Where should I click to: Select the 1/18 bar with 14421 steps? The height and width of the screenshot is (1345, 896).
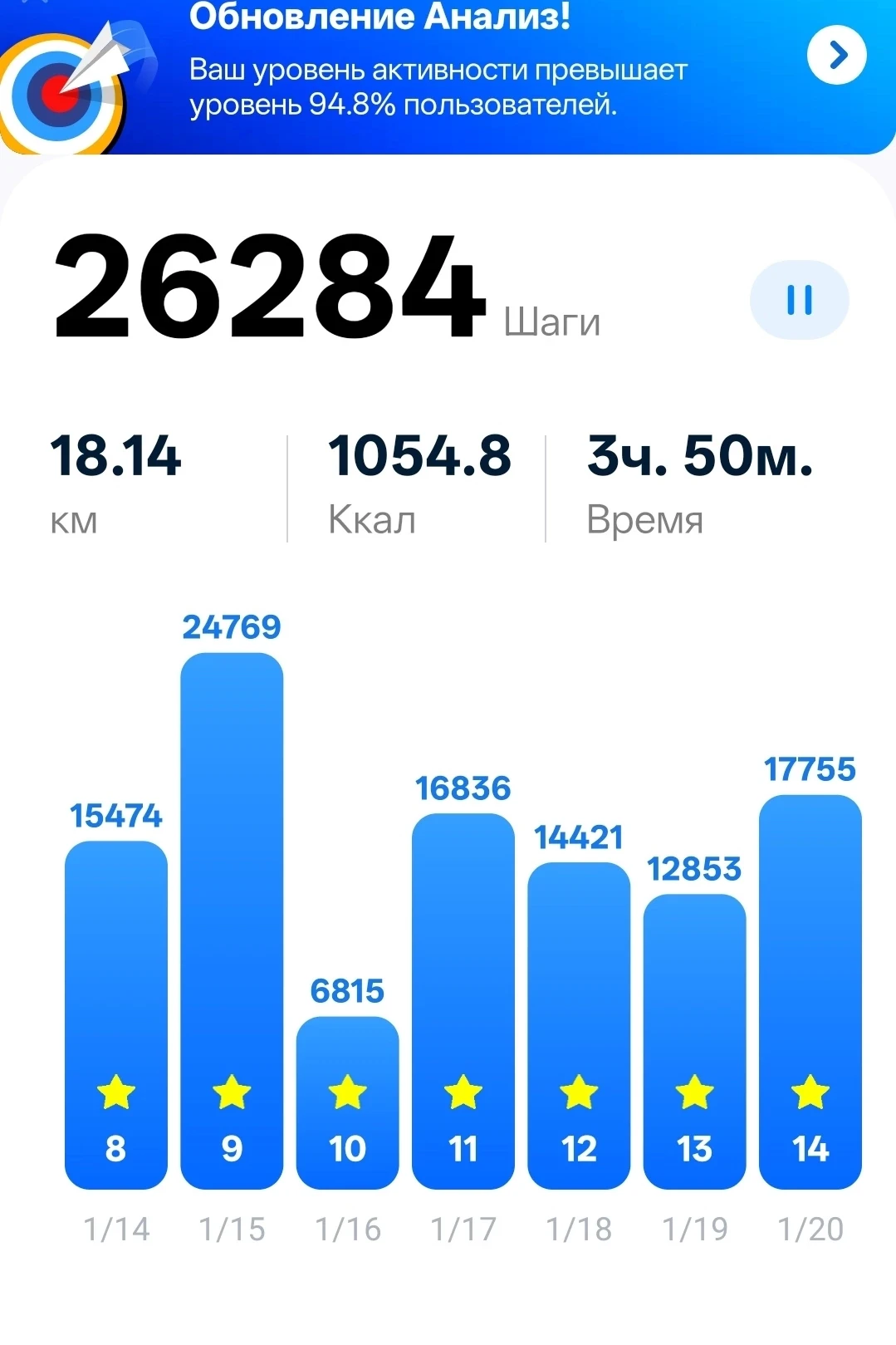(x=579, y=1025)
